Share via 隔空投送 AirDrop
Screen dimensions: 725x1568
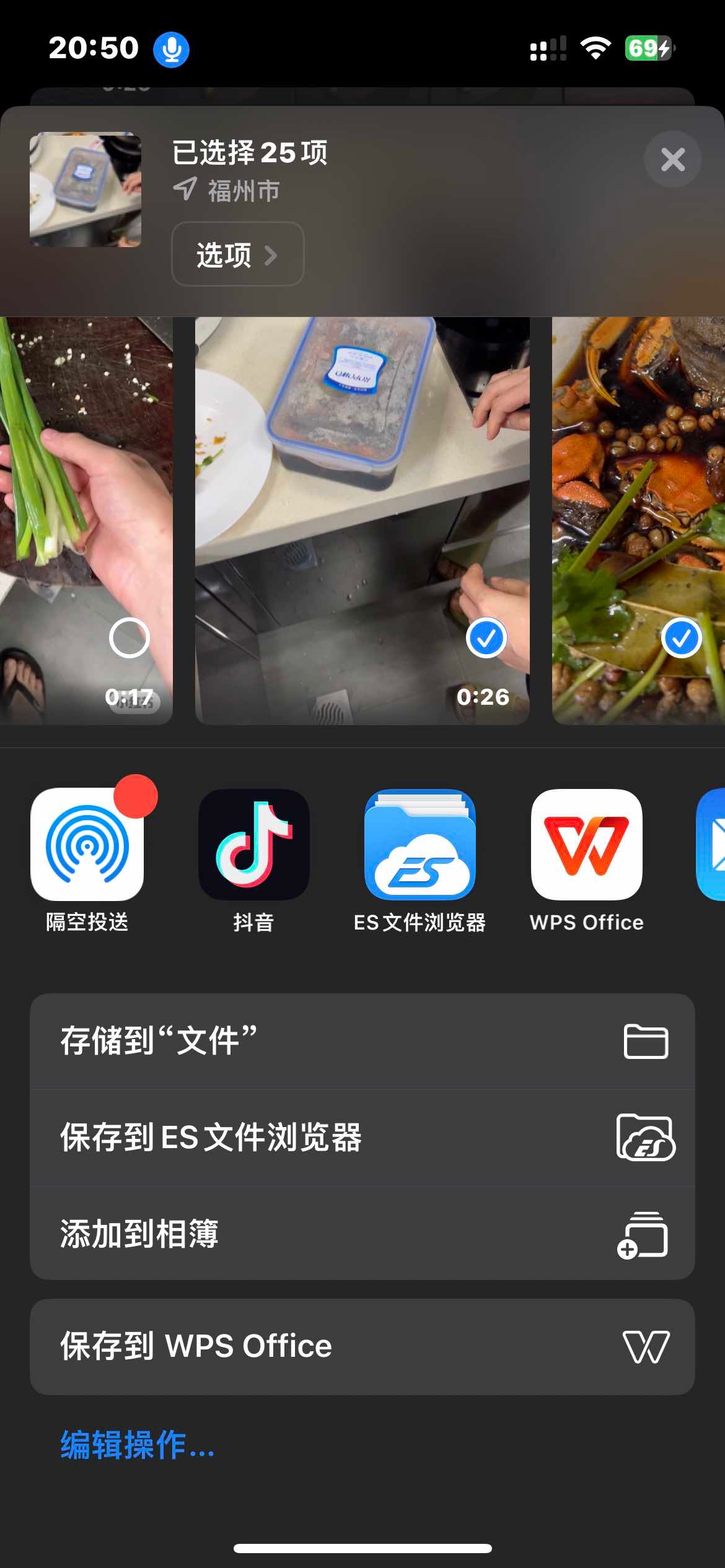point(87,845)
